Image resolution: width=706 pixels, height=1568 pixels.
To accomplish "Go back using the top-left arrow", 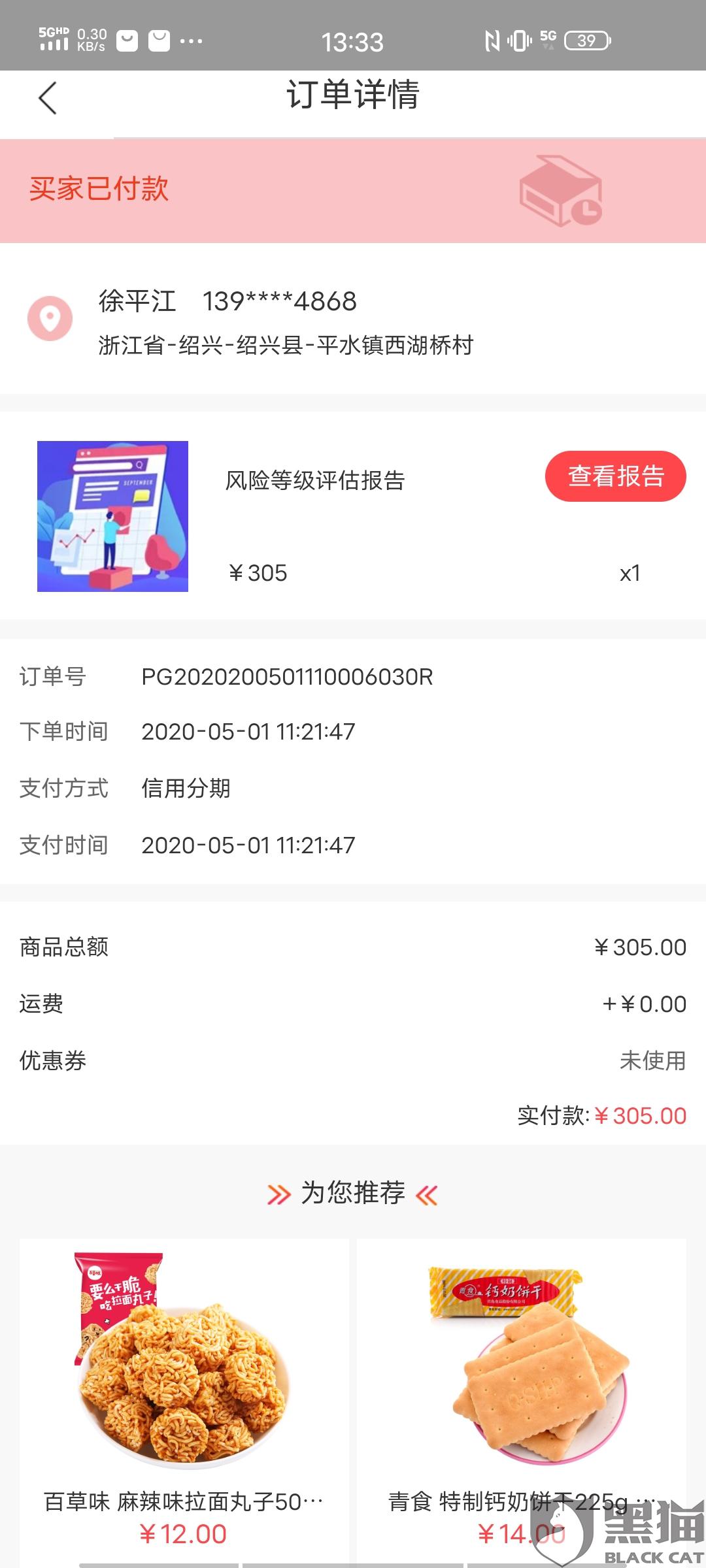I will [48, 98].
